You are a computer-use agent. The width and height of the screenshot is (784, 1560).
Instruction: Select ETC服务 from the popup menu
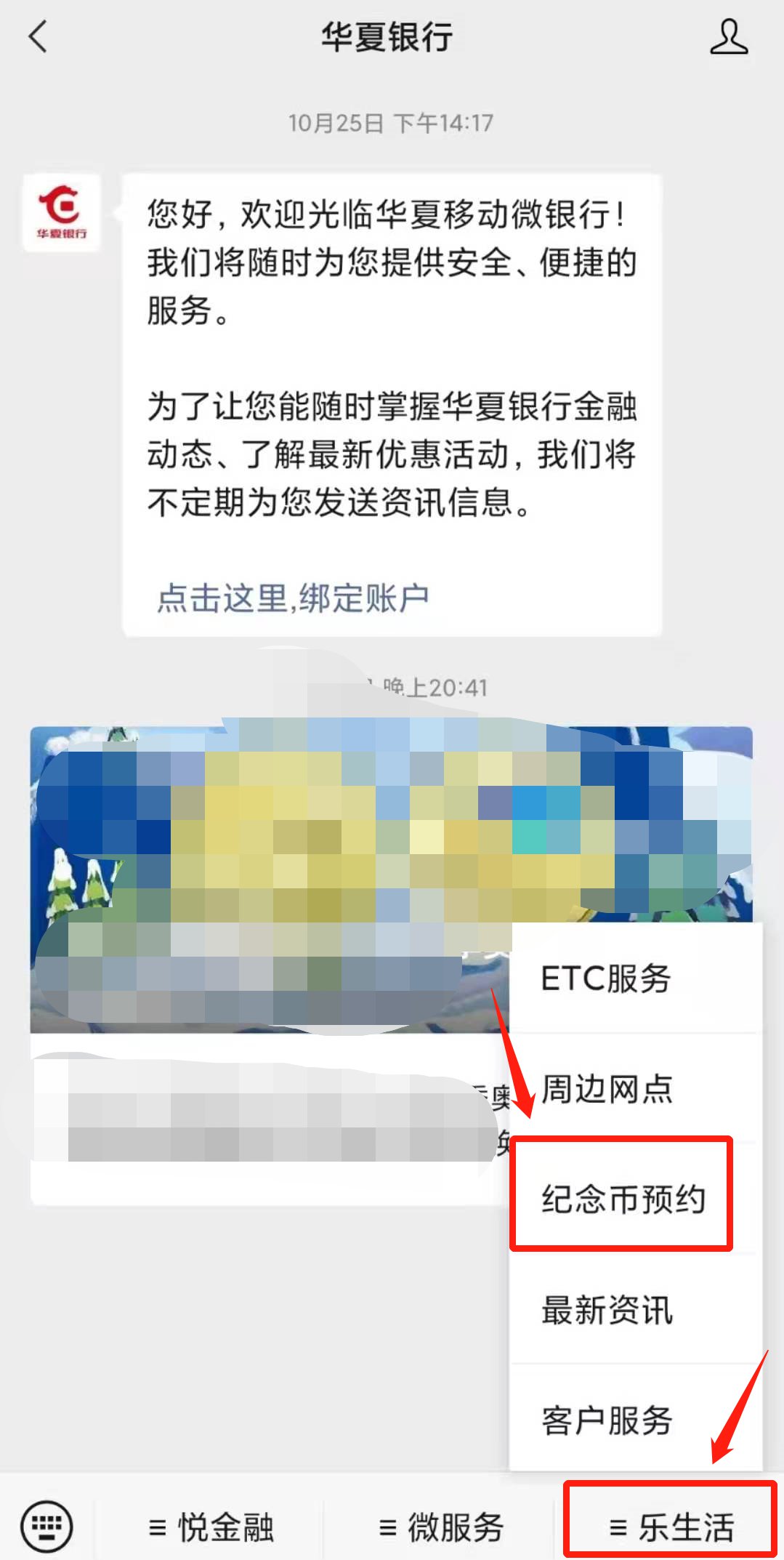pos(606,978)
